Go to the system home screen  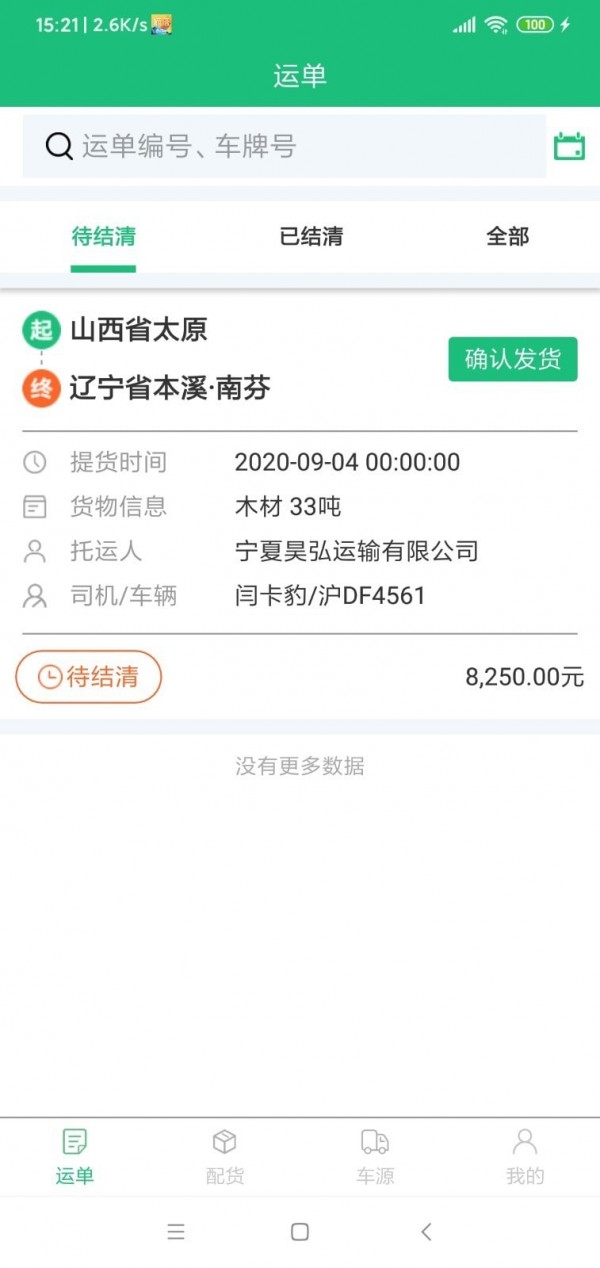pyautogui.click(x=299, y=1232)
